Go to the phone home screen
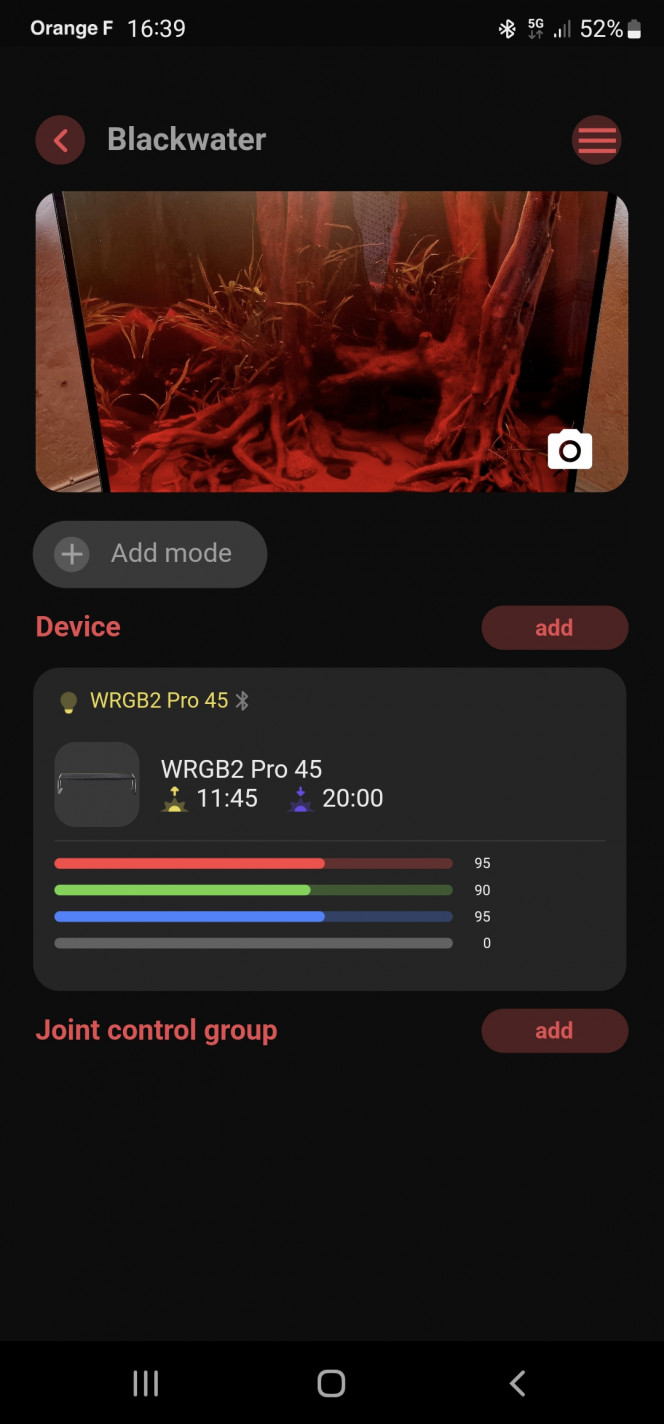This screenshot has width=664, height=1424. pos(331,1383)
